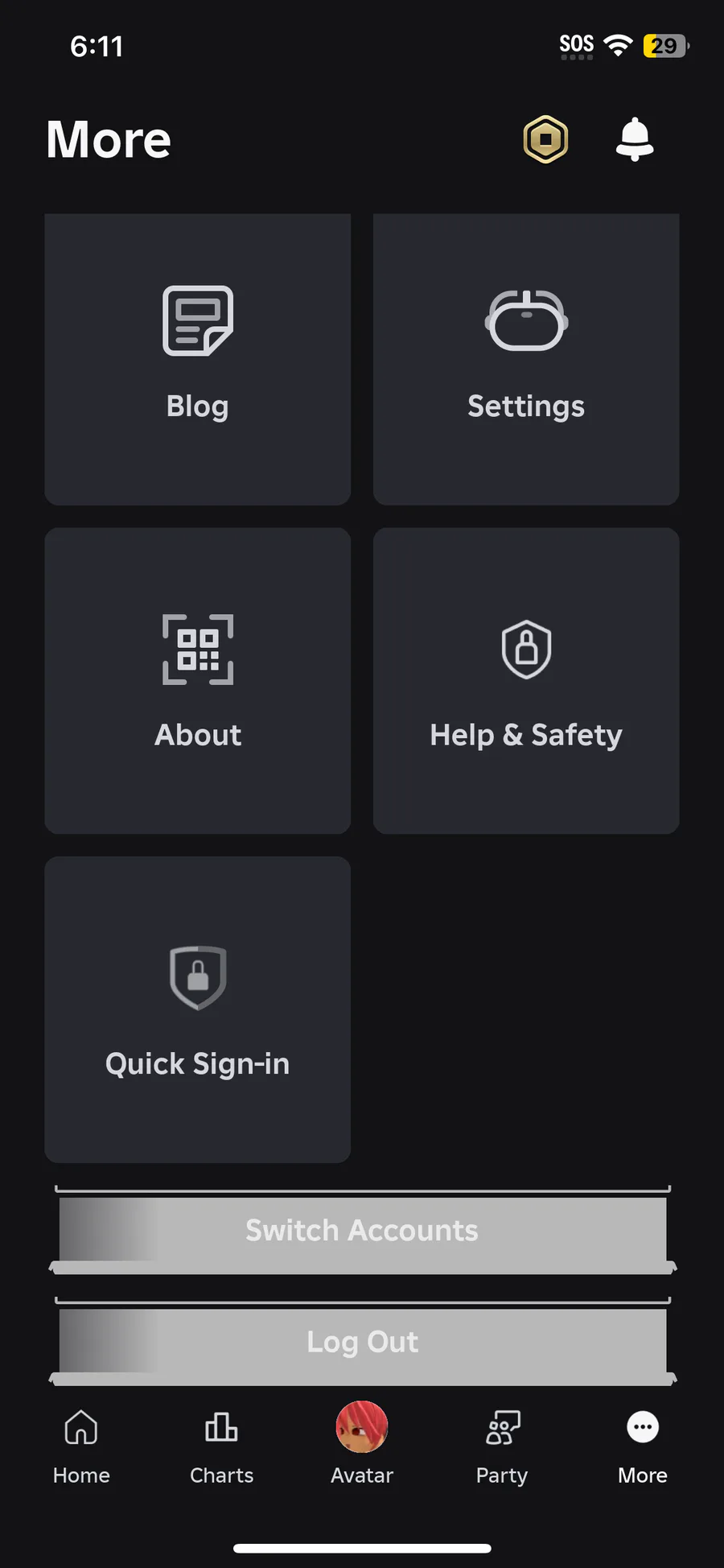The height and width of the screenshot is (1568, 724).
Task: Open Help & Safety
Action: coord(526,681)
